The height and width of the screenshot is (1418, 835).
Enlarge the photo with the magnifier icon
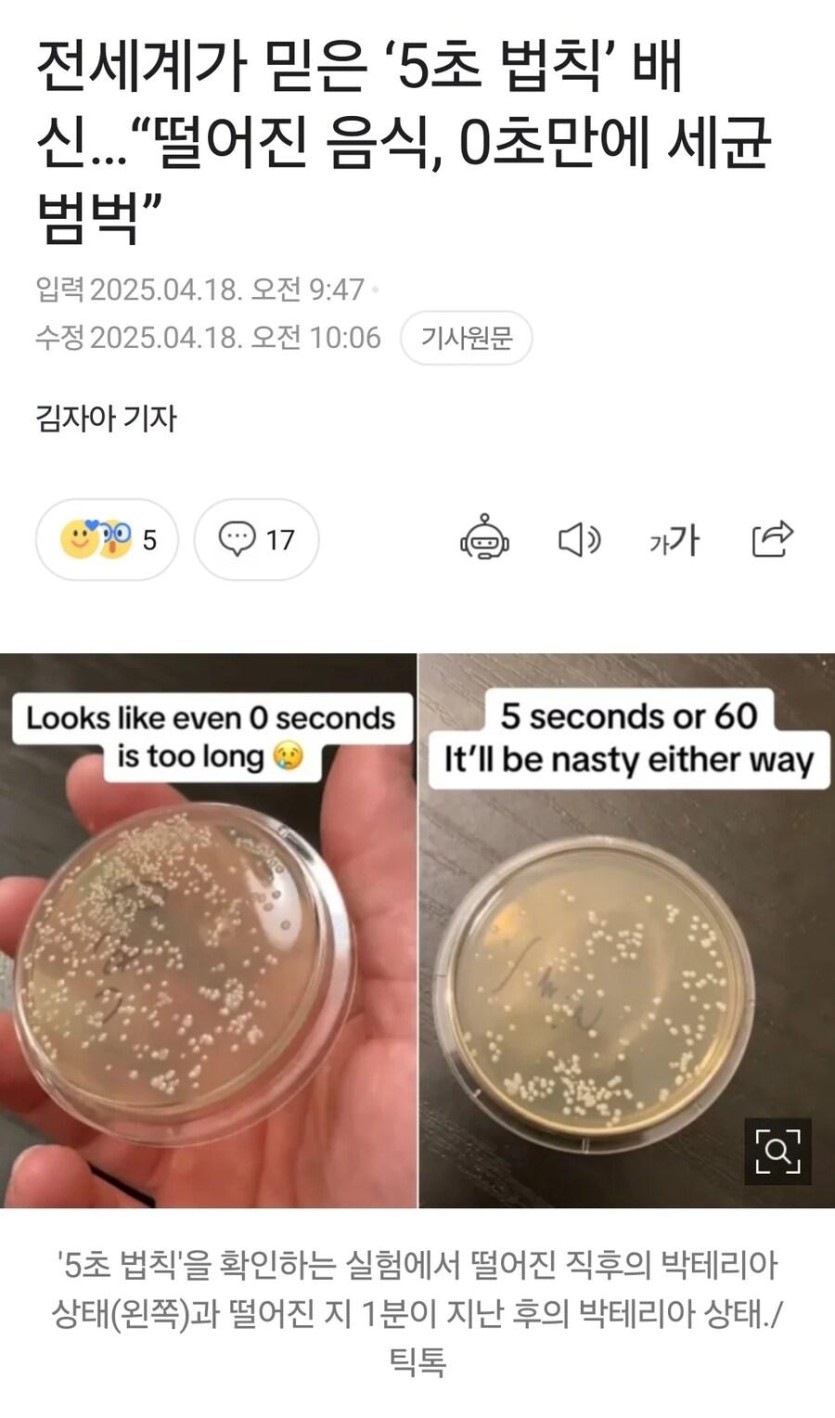click(777, 1151)
